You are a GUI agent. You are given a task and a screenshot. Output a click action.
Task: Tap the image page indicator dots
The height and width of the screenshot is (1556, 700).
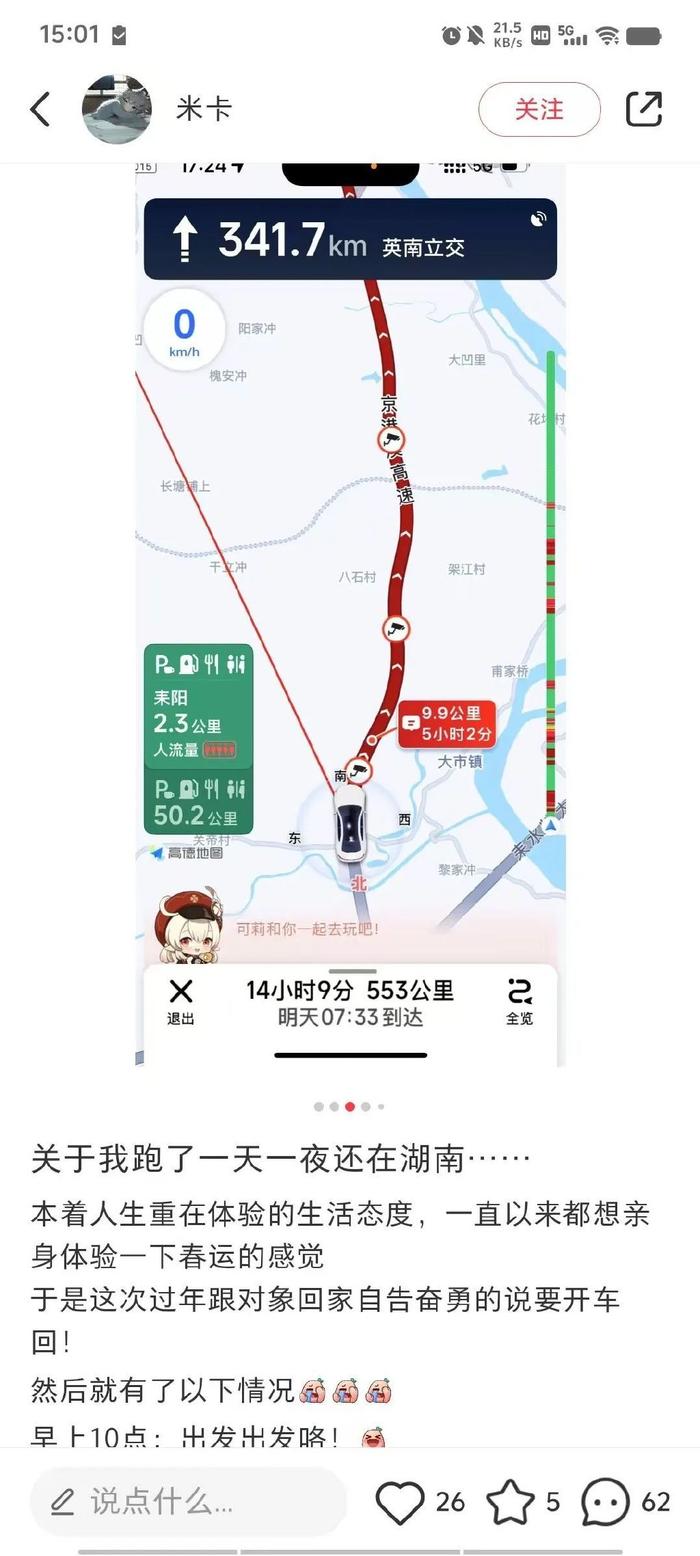pyautogui.click(x=349, y=1107)
